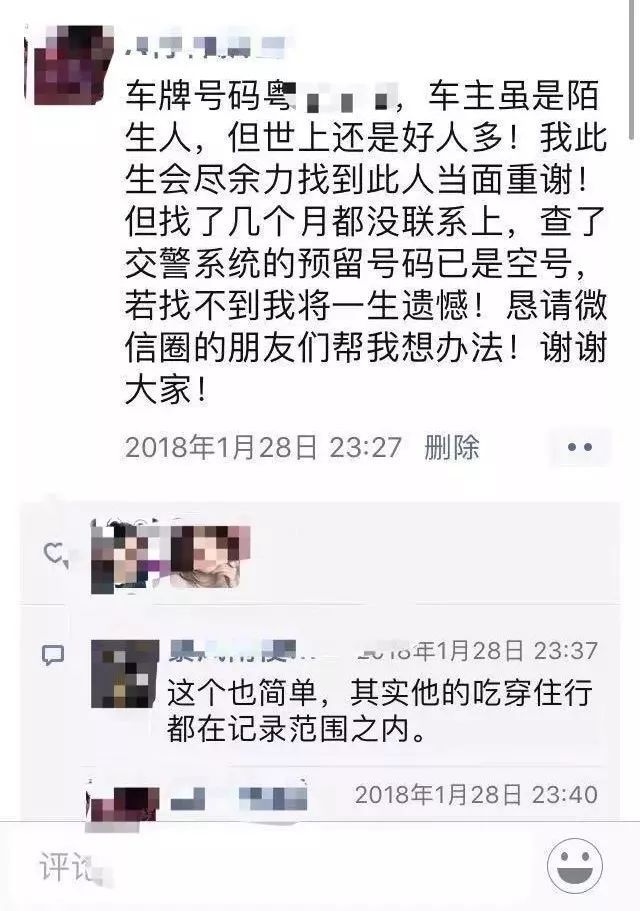Tap the 删除 link under the post
This screenshot has height=911, width=640.
452,446
